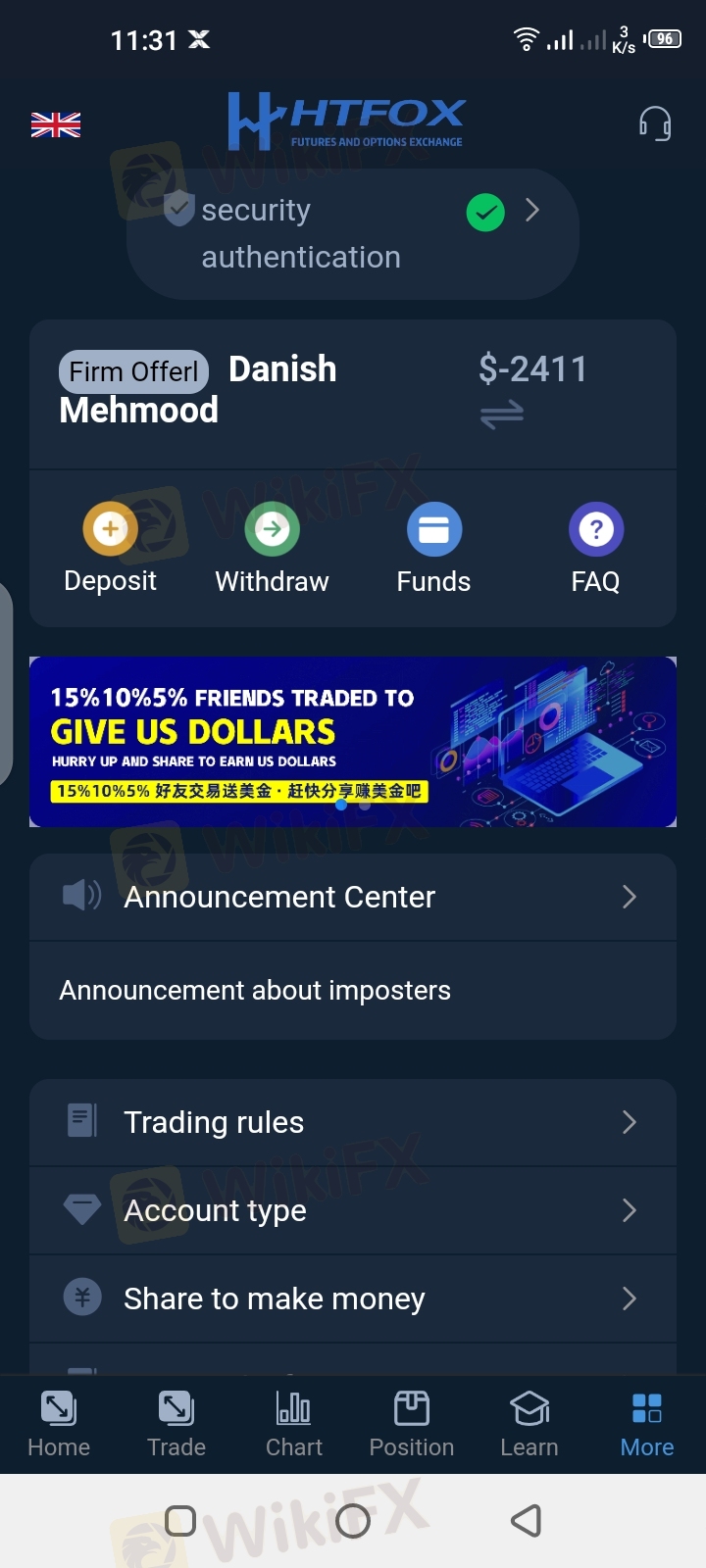Switch to the Learn tab
The height and width of the screenshot is (1568, 706).
tap(529, 1424)
